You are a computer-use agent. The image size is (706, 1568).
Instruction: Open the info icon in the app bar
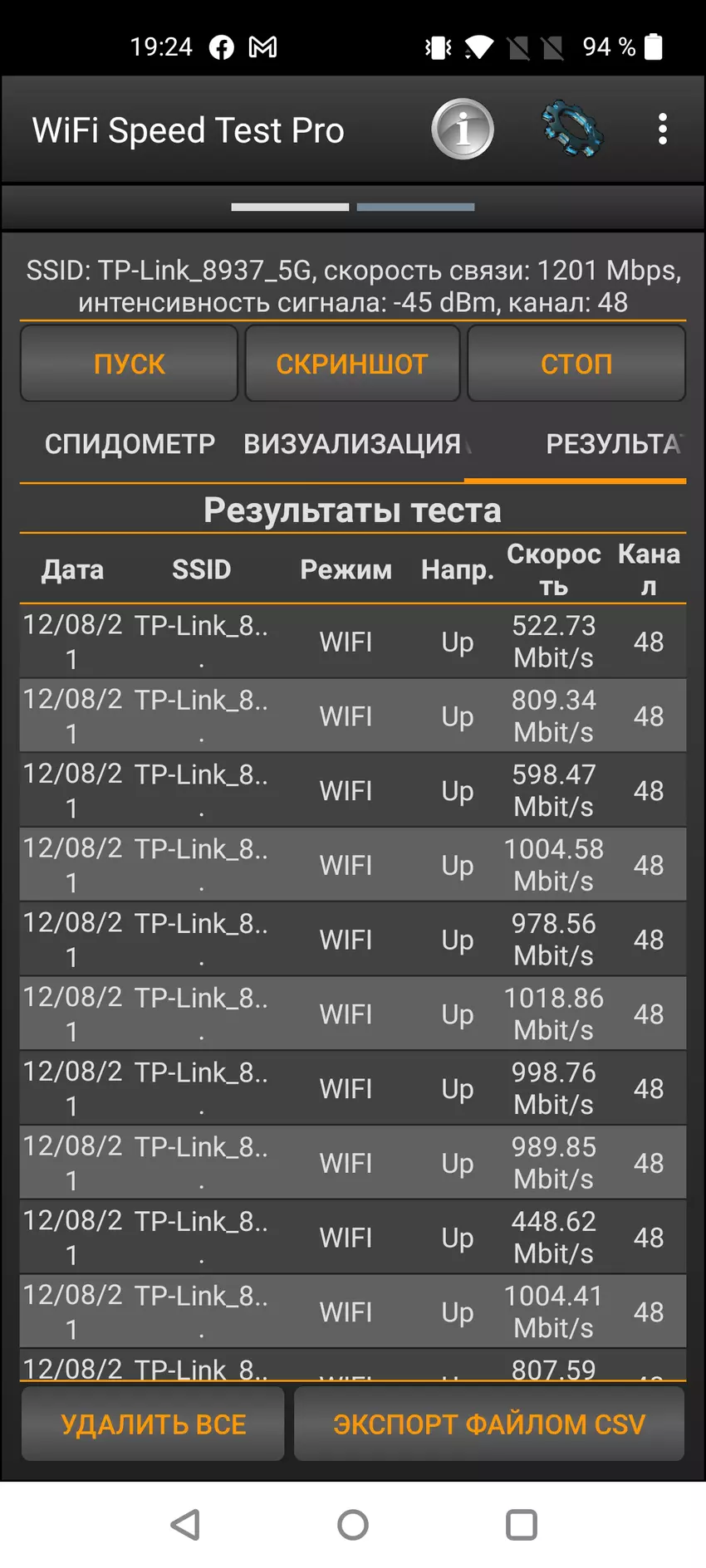click(463, 129)
